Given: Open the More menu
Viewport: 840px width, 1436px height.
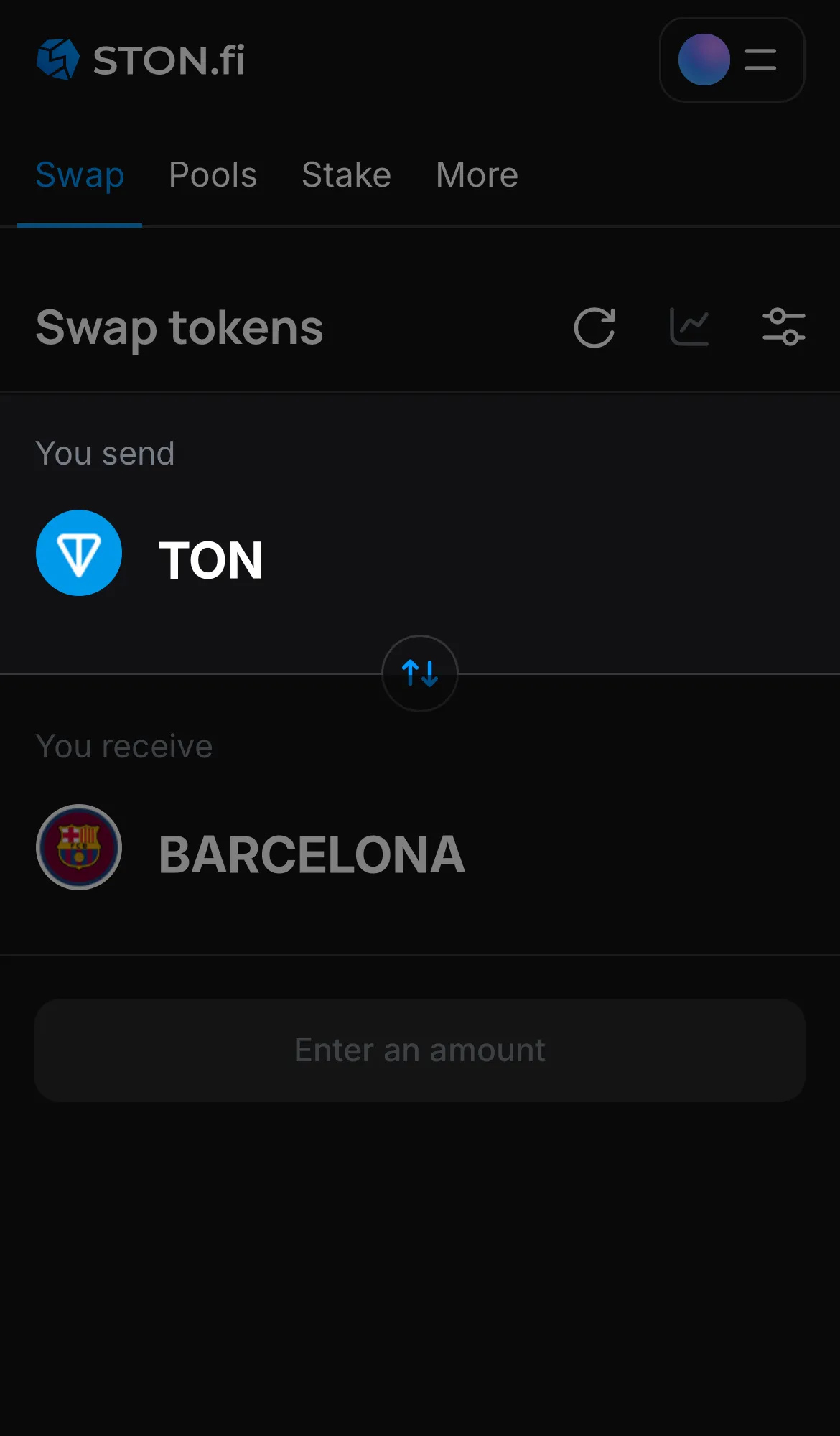Looking at the screenshot, I should click(x=476, y=174).
